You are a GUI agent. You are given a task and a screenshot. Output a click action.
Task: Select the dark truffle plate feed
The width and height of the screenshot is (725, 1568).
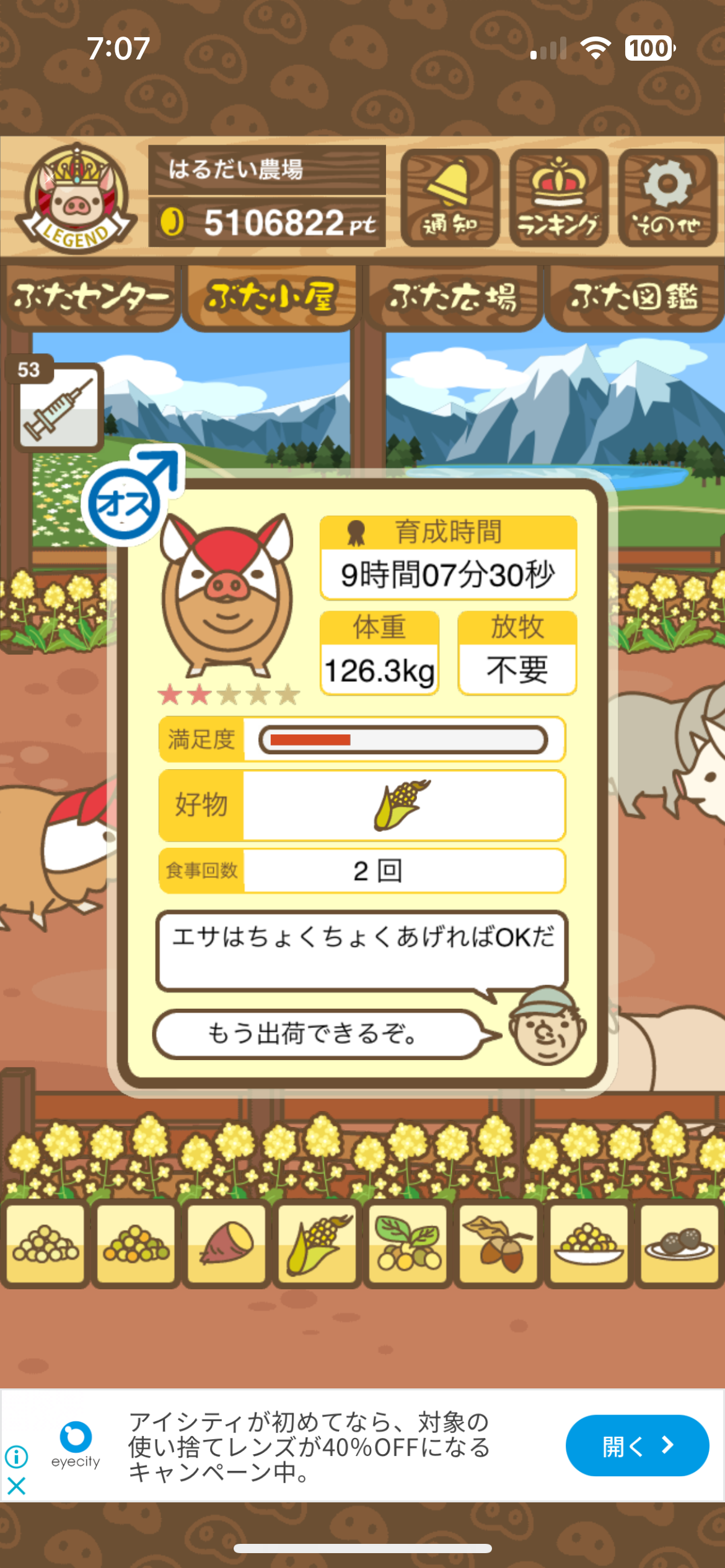point(679,1243)
